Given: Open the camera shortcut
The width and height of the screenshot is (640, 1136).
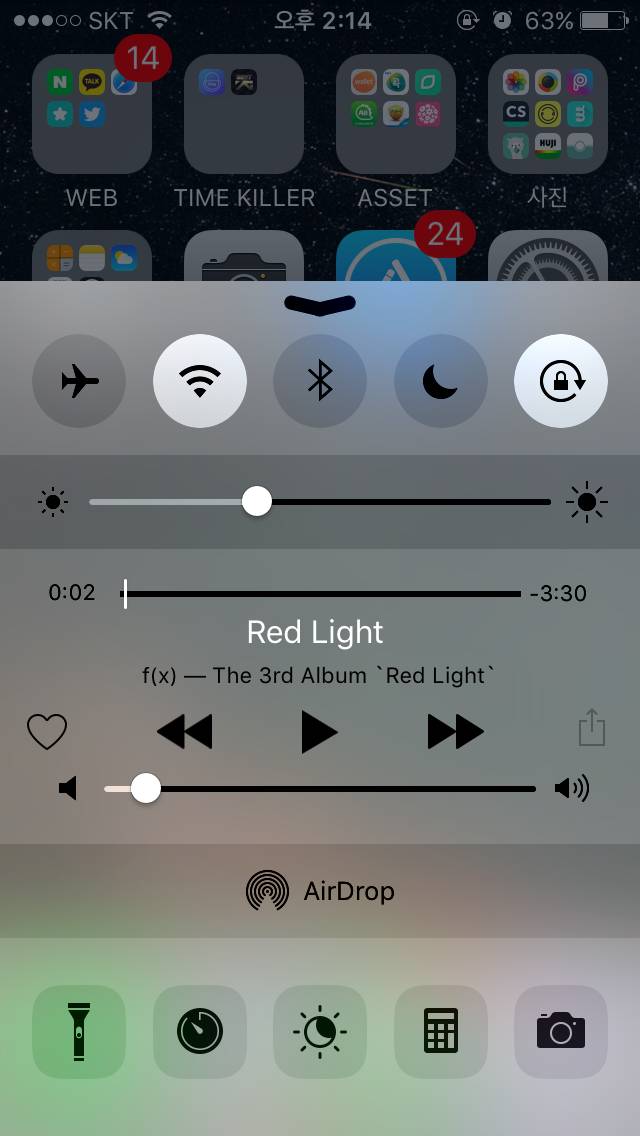Looking at the screenshot, I should [x=560, y=1031].
